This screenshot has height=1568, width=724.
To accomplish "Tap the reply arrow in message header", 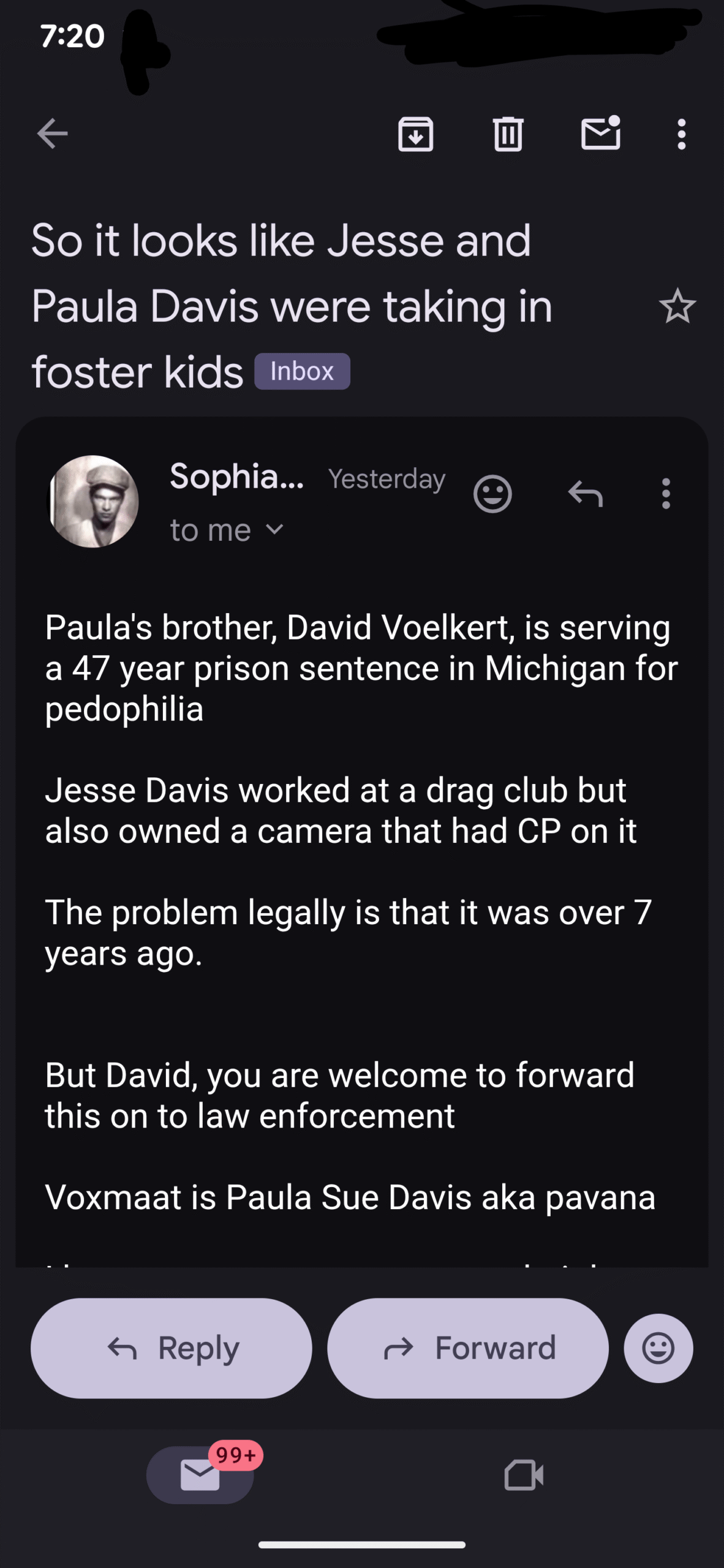I will point(586,494).
